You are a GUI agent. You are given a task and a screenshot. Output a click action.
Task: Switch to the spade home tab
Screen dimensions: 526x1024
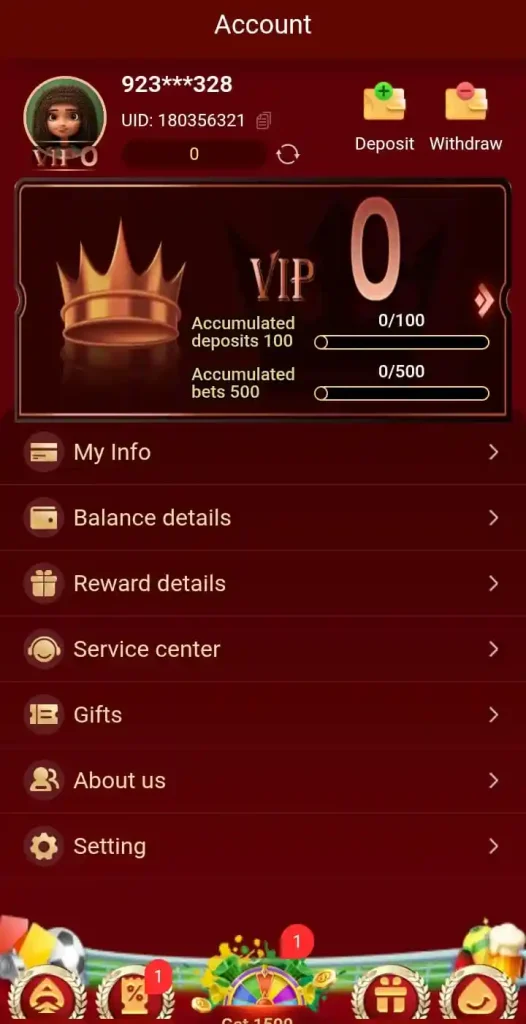[x=46, y=995]
